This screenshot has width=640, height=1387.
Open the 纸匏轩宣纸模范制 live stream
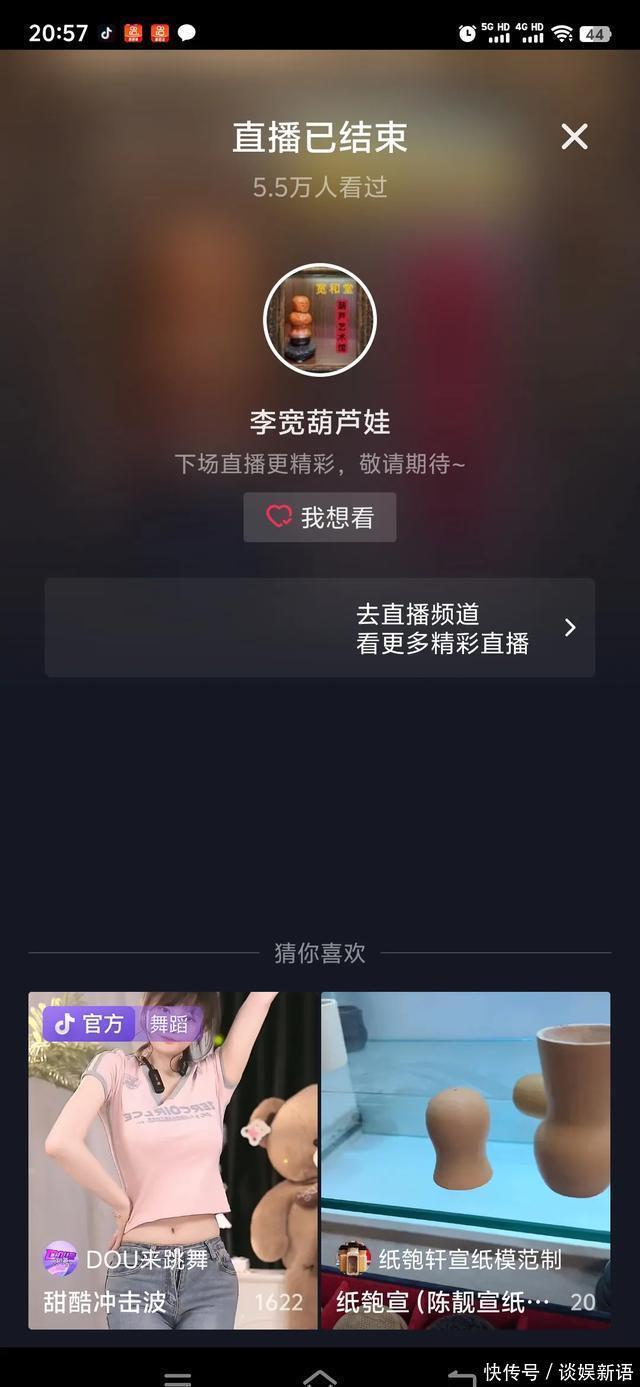[x=465, y=1160]
